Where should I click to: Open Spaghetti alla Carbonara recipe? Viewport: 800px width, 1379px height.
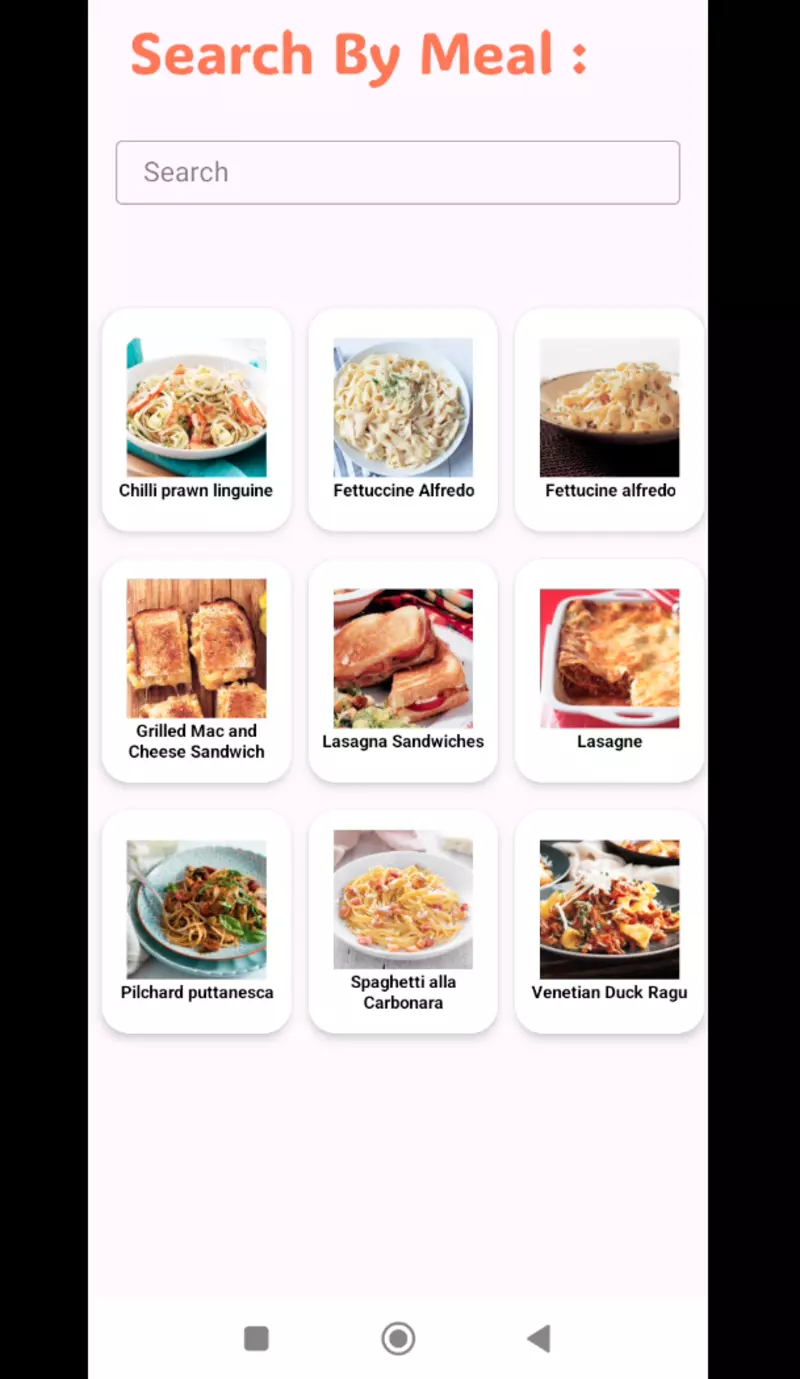tap(403, 922)
